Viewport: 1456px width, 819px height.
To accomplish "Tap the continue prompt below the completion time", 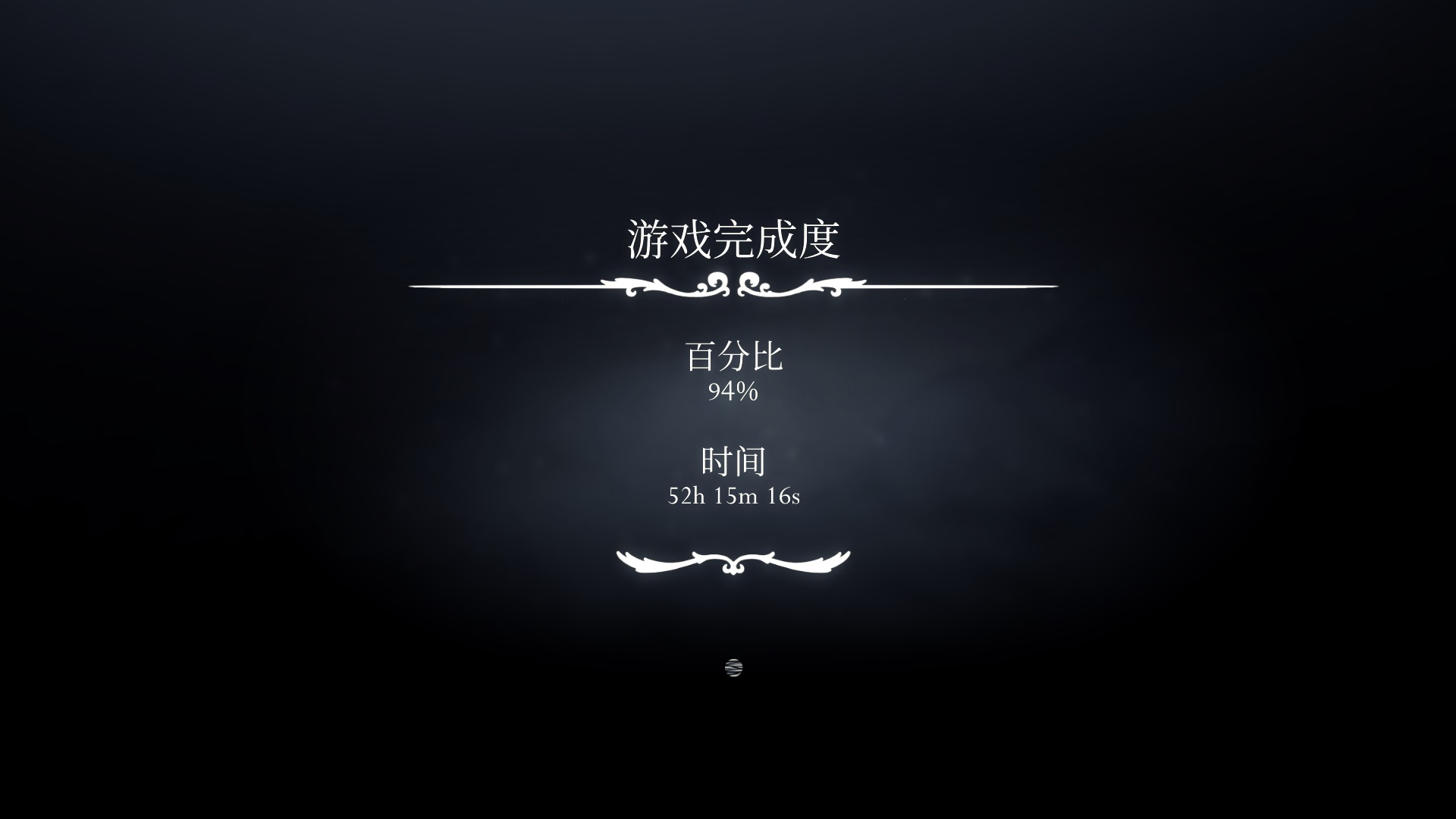I will pyautogui.click(x=733, y=667).
